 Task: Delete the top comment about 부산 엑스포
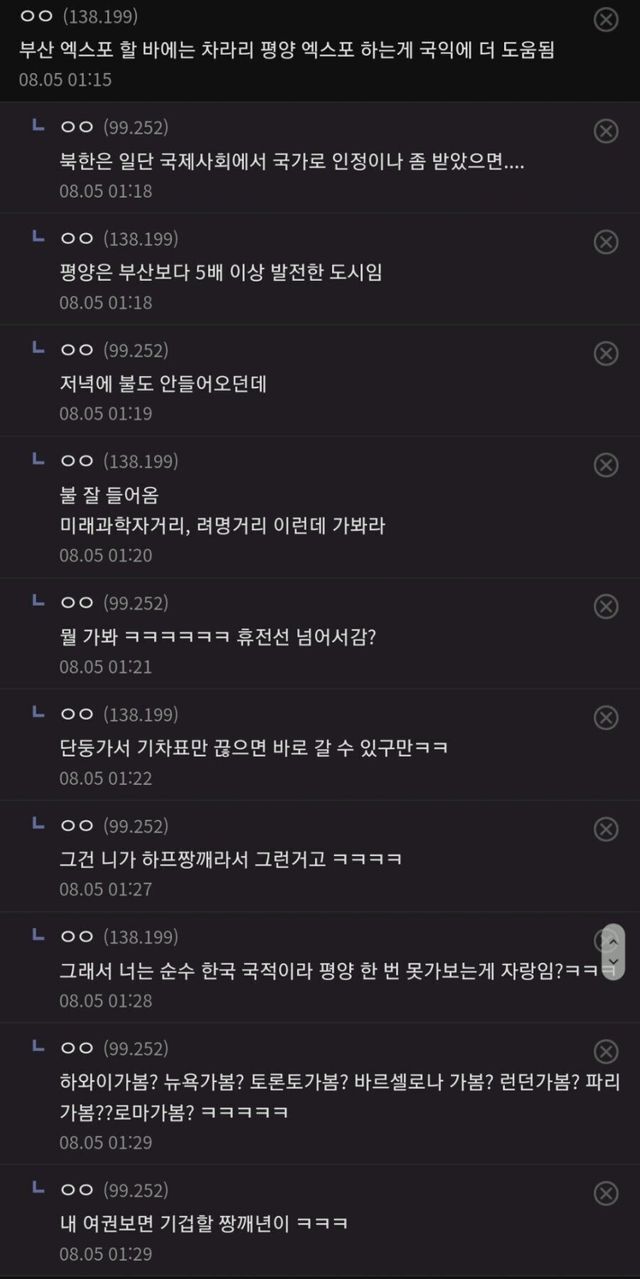click(x=605, y=19)
